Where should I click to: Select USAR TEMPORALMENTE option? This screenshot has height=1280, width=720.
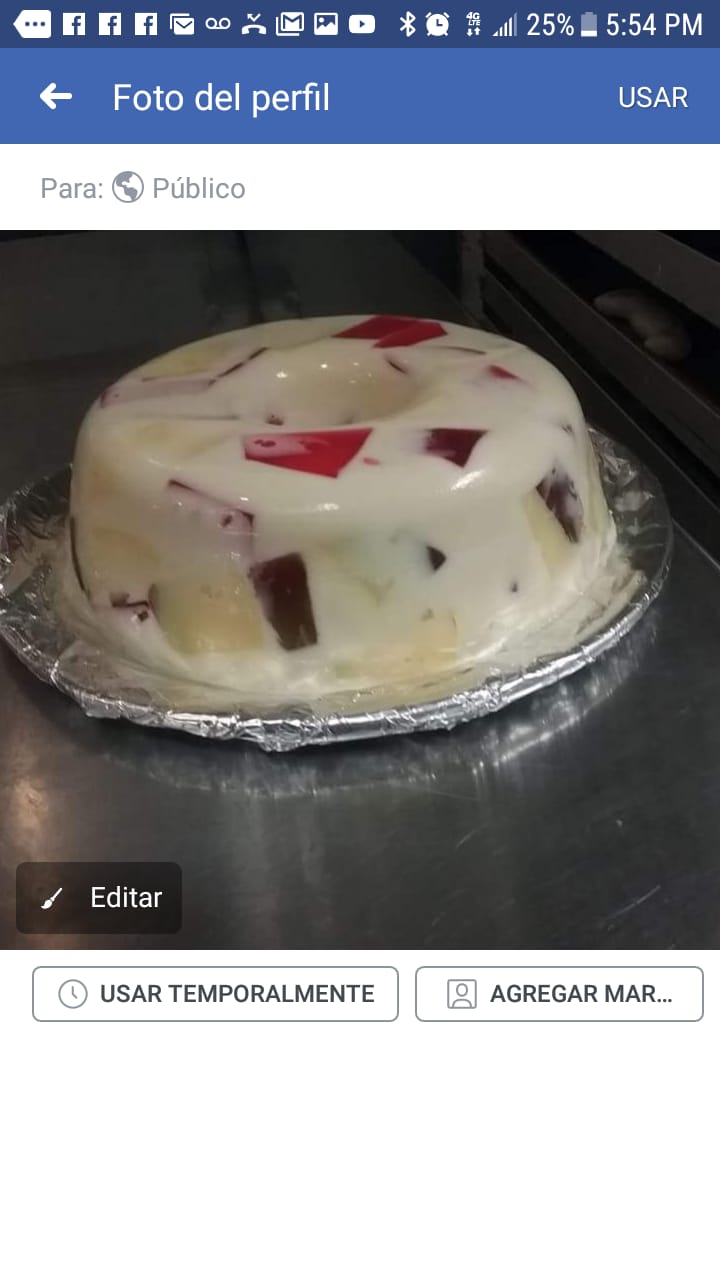[x=215, y=994]
